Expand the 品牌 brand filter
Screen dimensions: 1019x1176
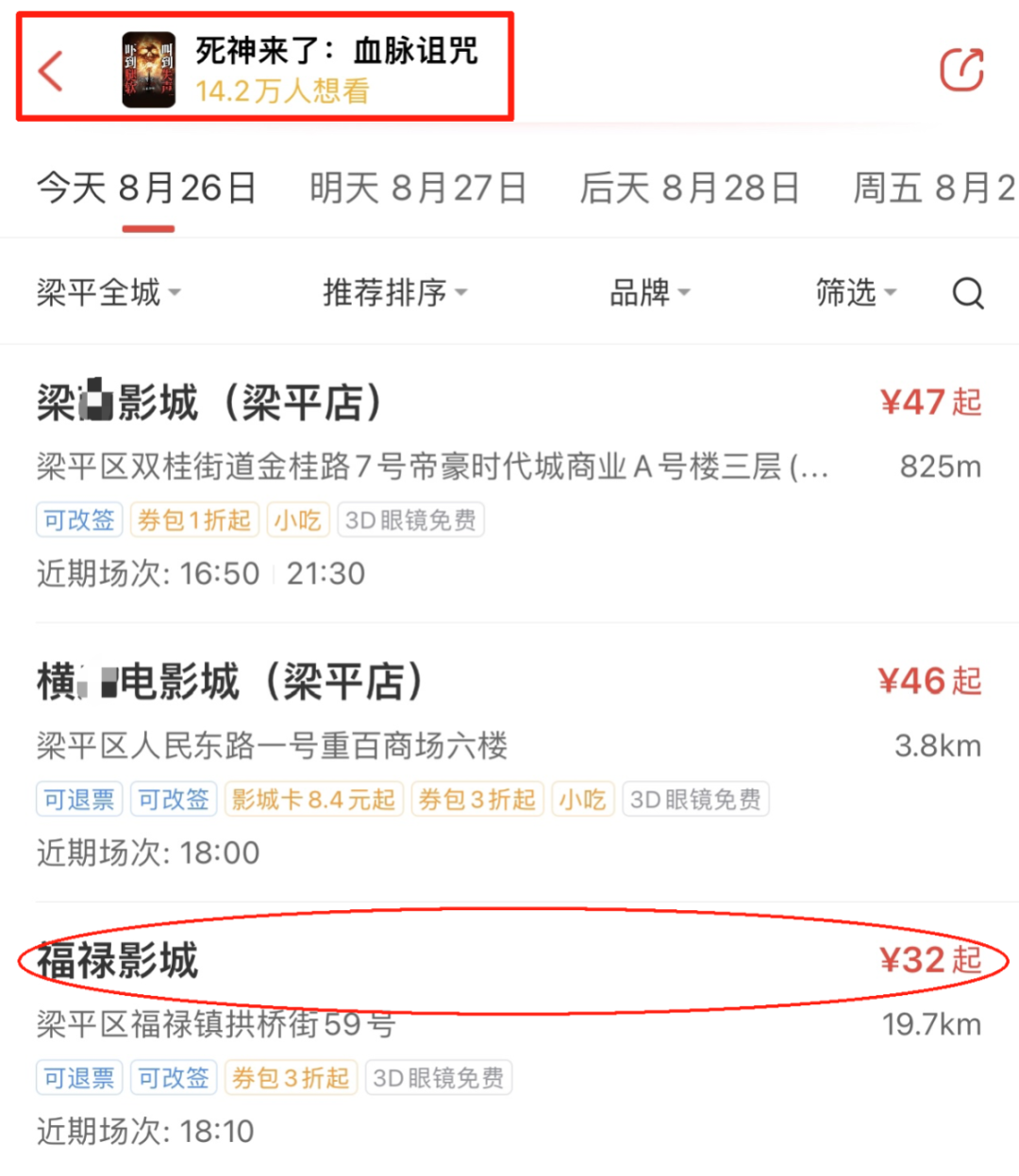point(649,292)
